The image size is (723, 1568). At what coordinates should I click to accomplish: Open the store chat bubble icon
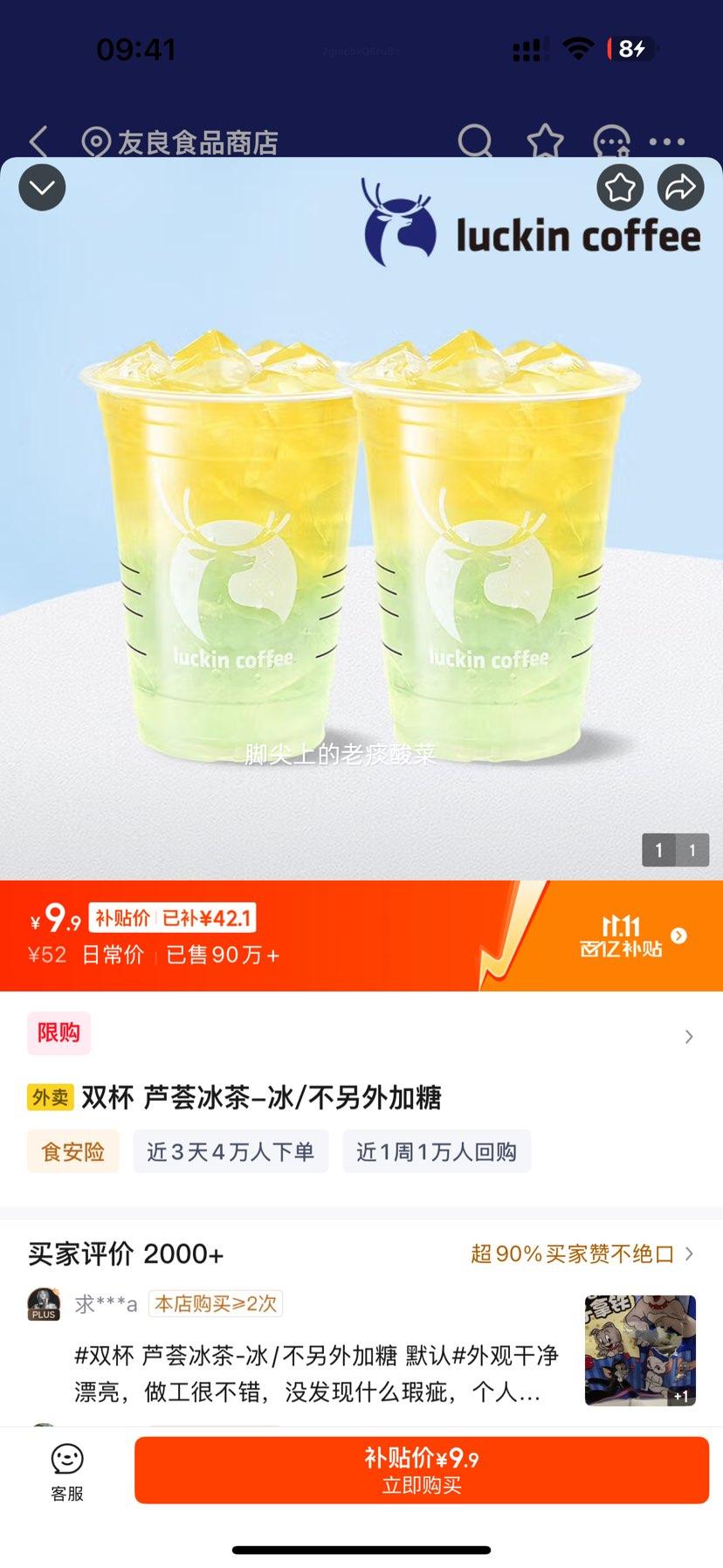[611, 142]
